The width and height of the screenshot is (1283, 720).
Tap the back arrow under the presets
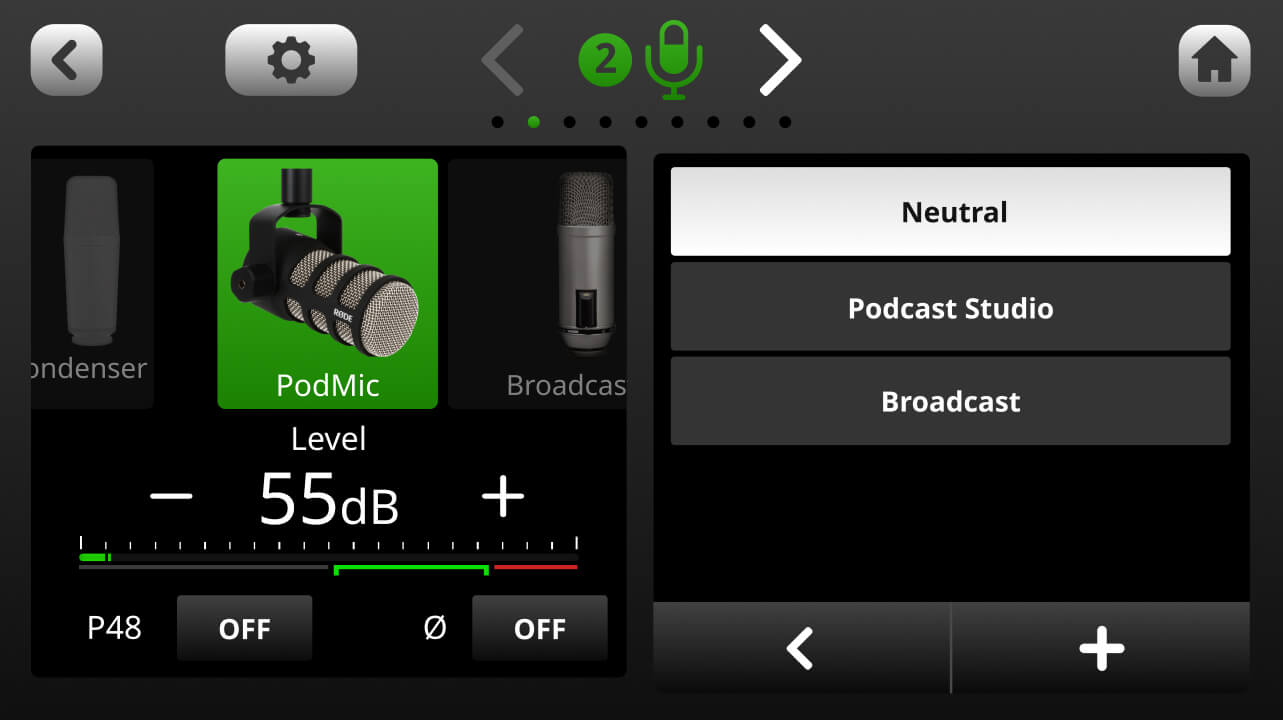tap(800, 649)
